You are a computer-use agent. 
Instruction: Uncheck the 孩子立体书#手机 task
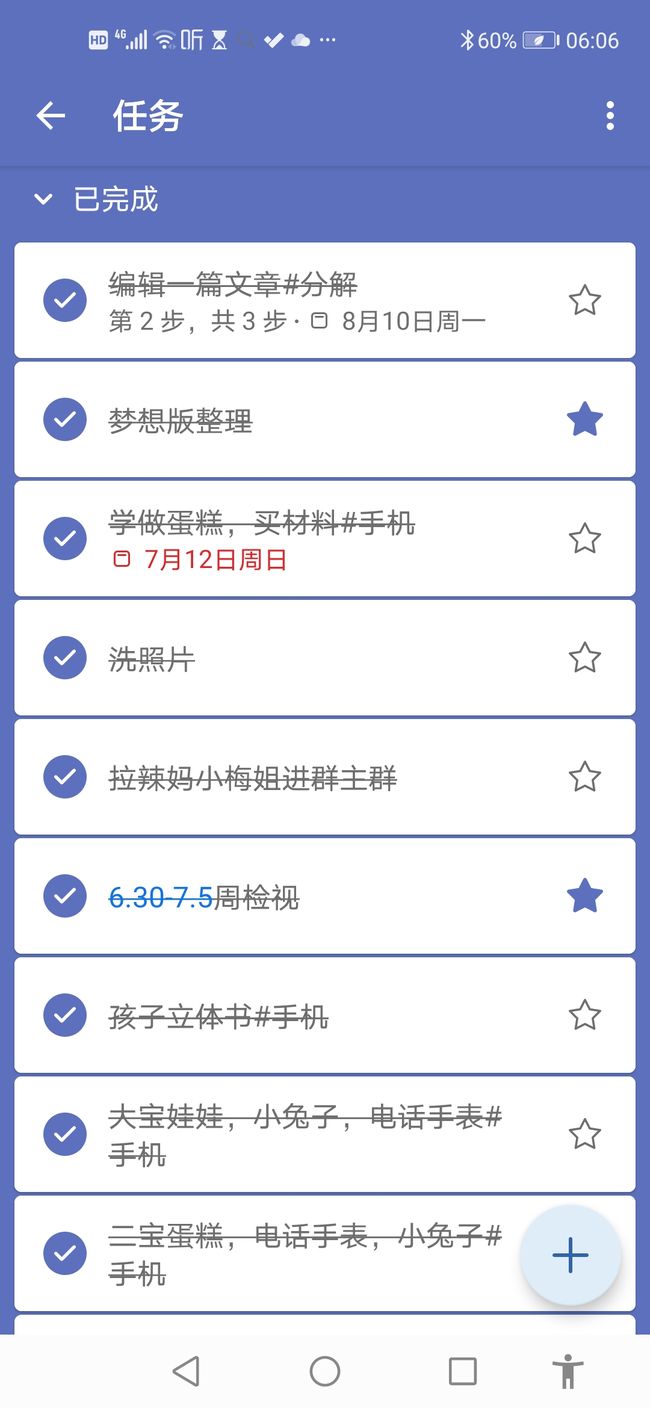65,1014
